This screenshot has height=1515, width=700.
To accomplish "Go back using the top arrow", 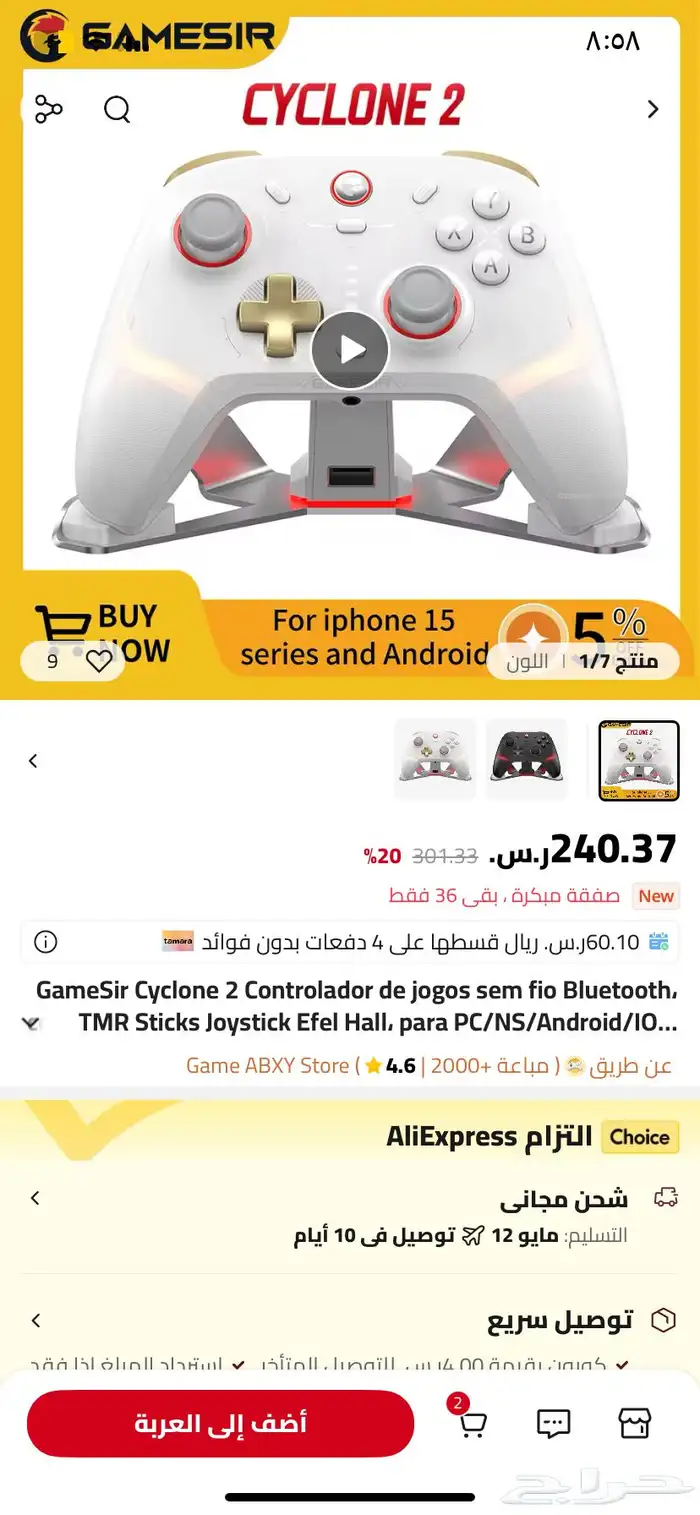I will (653, 109).
